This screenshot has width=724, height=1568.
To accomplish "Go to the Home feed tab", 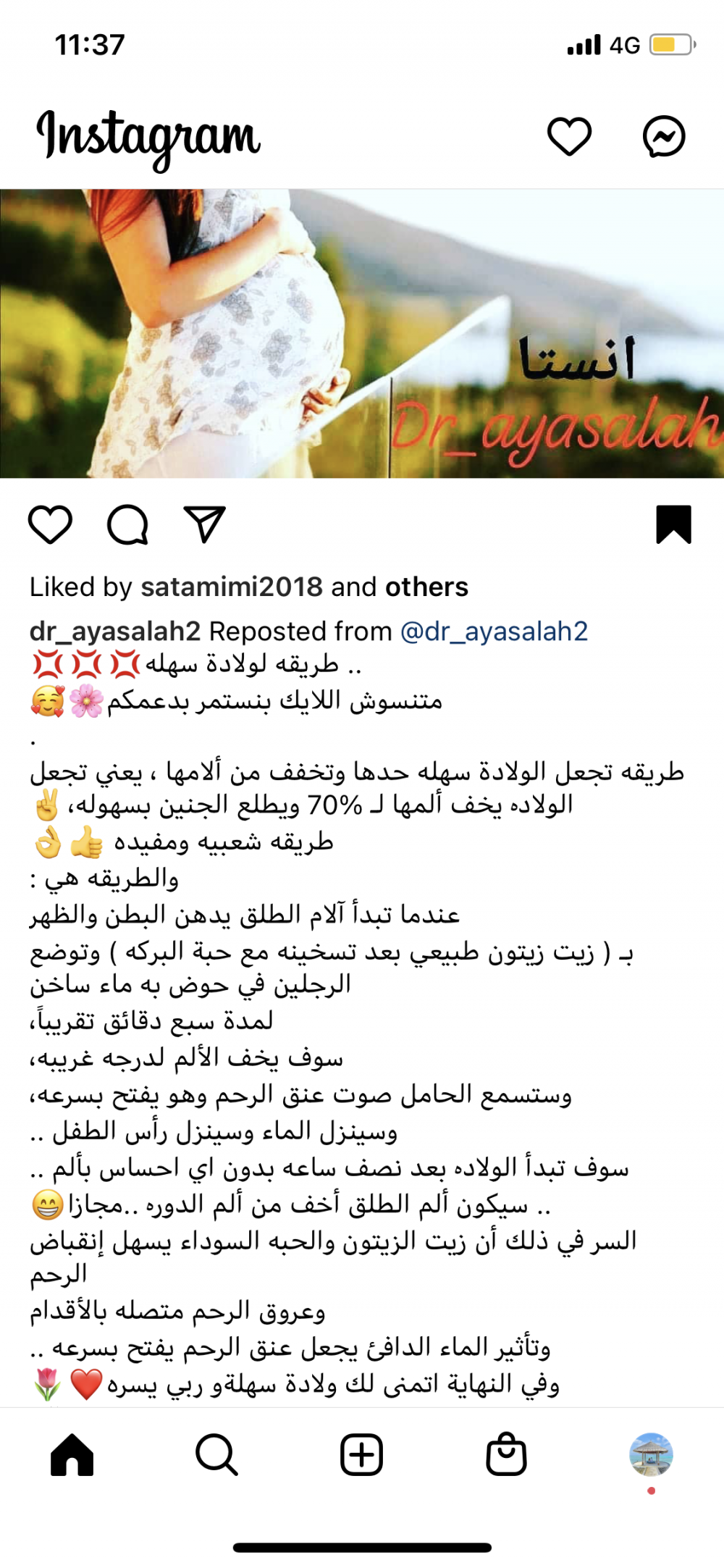I will point(72,1454).
